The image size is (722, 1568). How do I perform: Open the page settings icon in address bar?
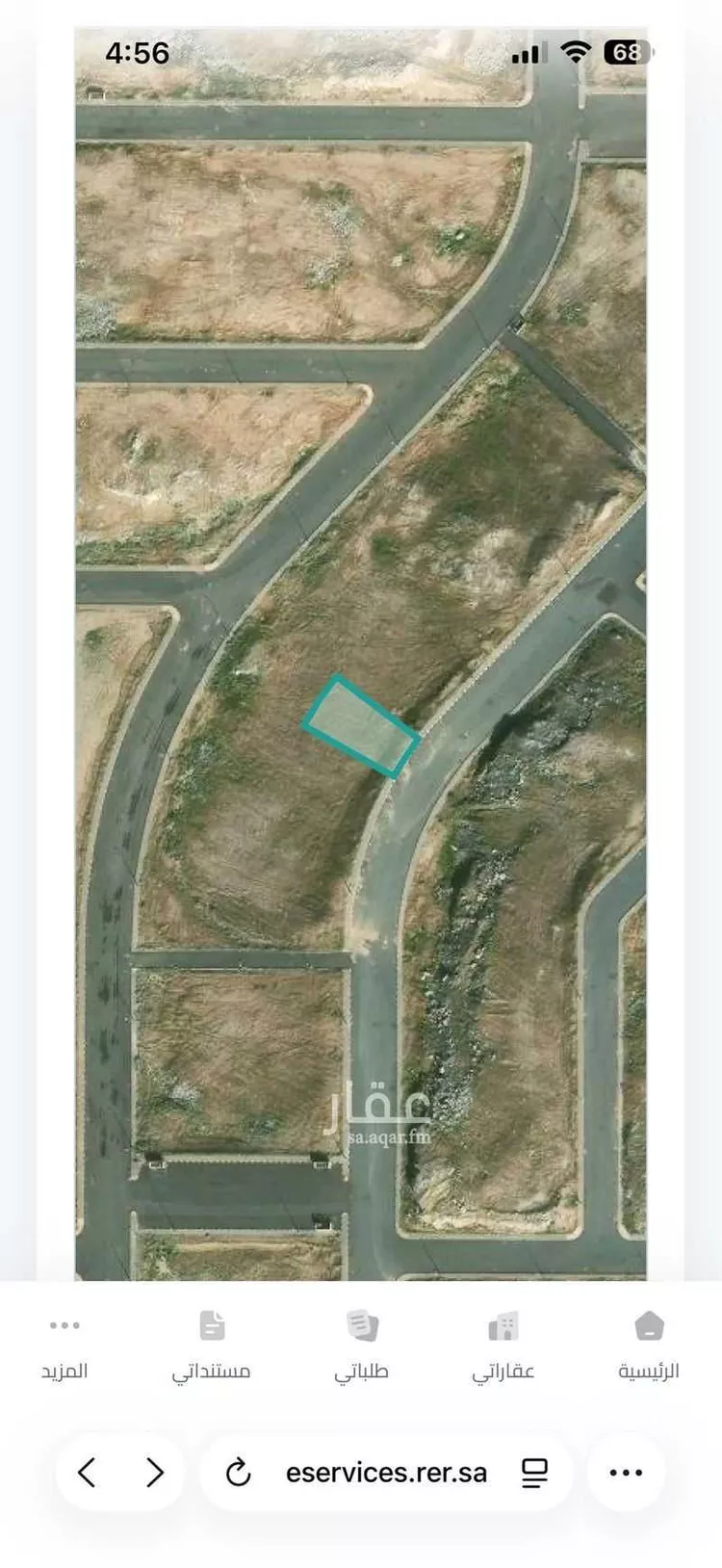tap(534, 1473)
